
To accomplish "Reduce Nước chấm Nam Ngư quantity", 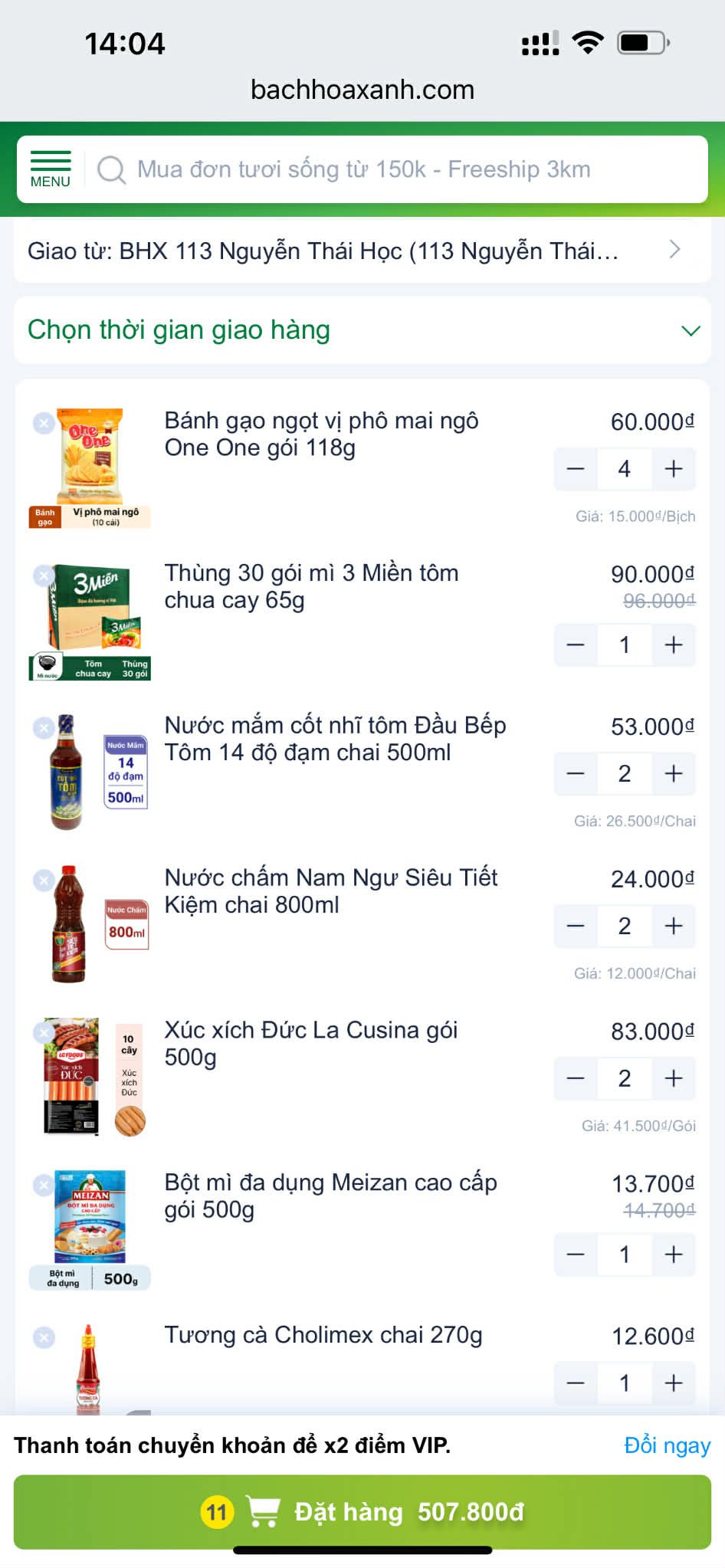I will coord(576,926).
